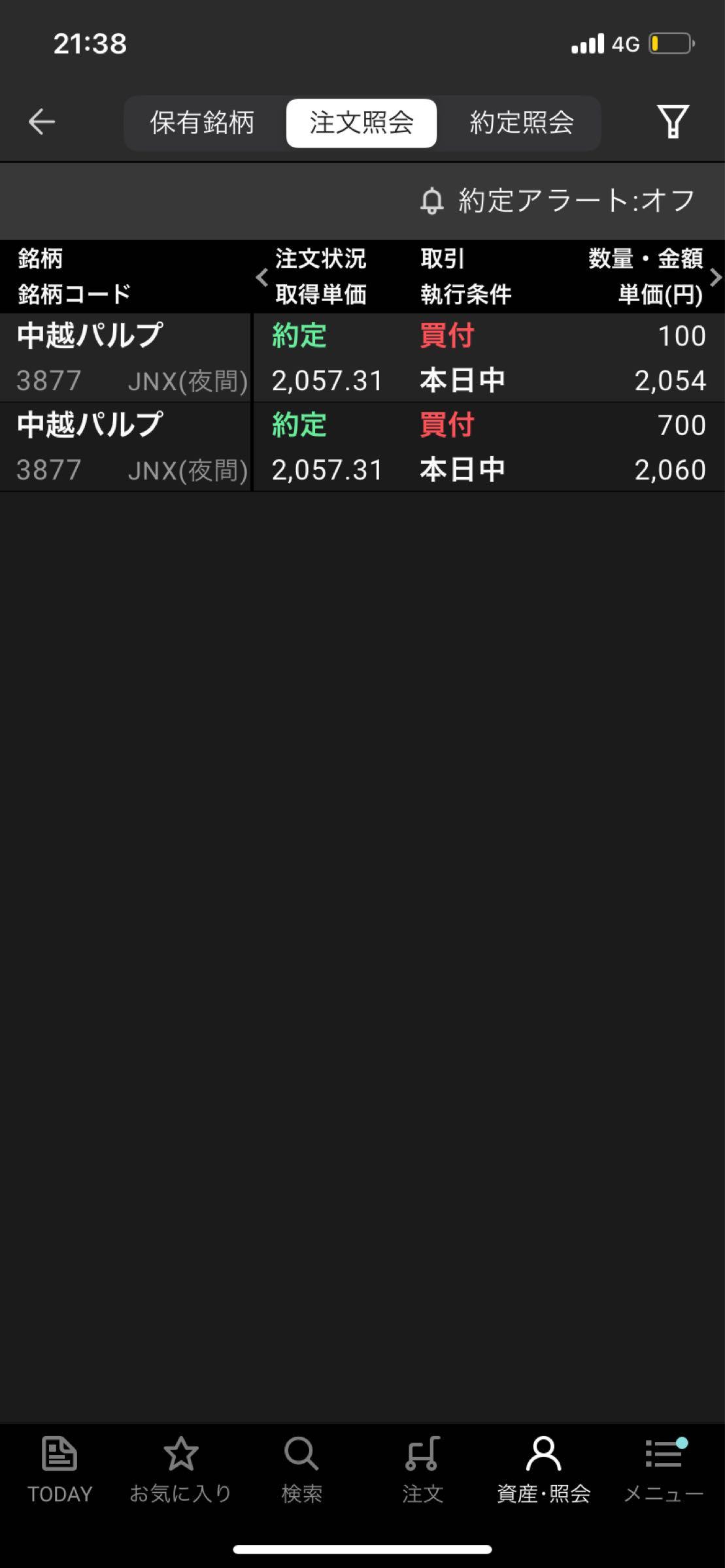Toggle the 約定アラート bell setting

[x=557, y=201]
